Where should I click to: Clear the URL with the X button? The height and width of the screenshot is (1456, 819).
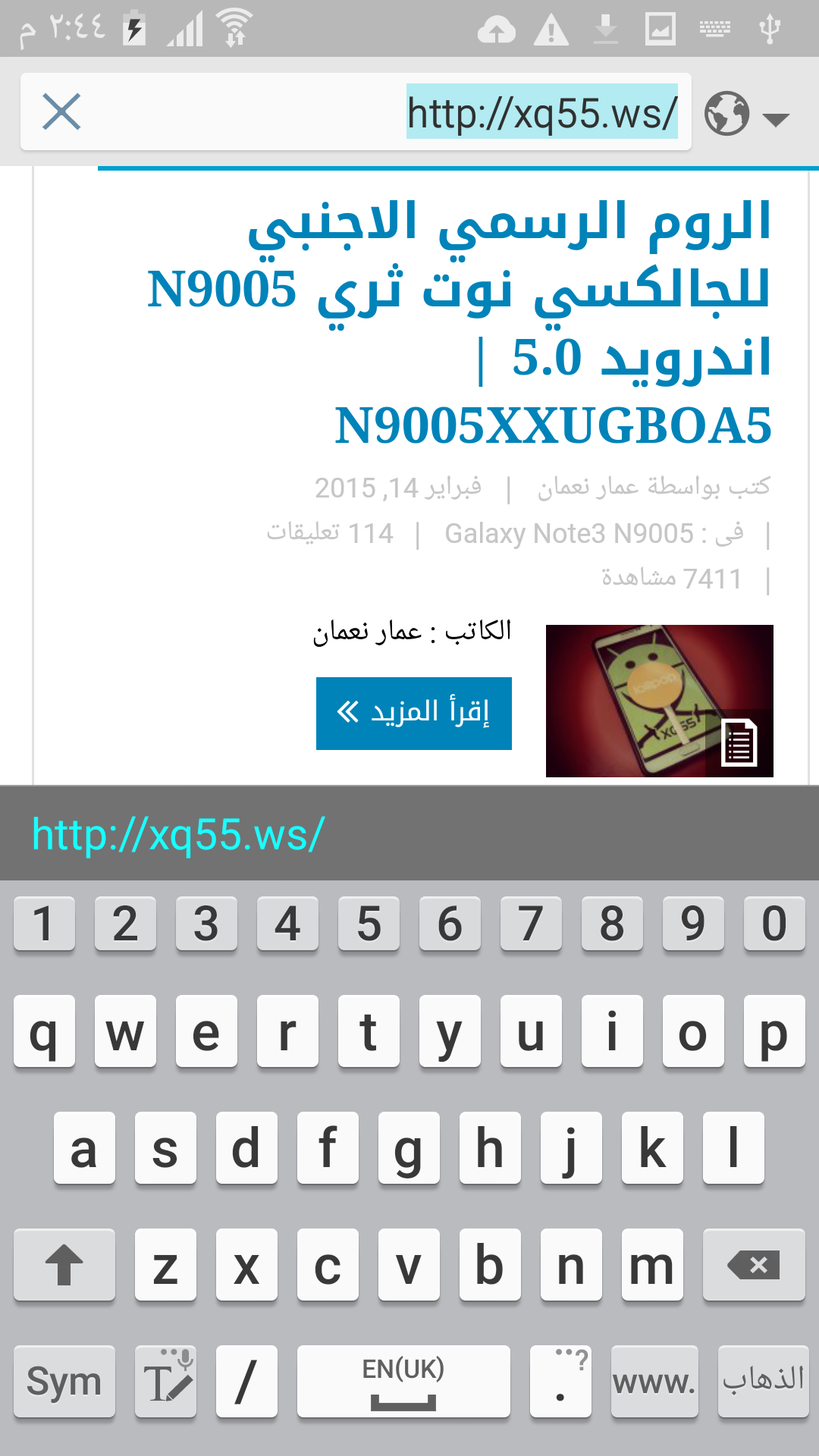click(x=61, y=112)
